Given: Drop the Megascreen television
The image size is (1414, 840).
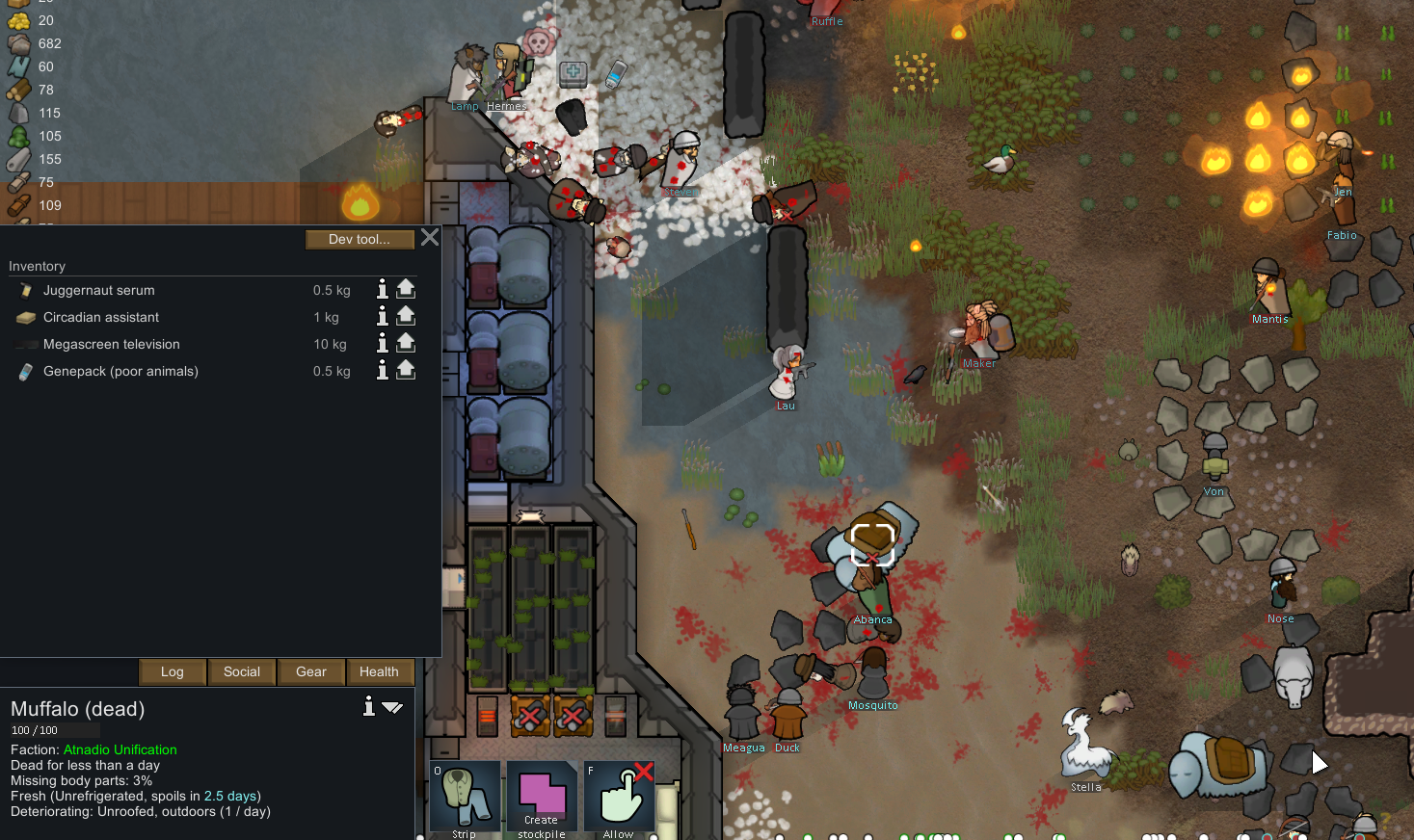Looking at the screenshot, I should click(406, 342).
